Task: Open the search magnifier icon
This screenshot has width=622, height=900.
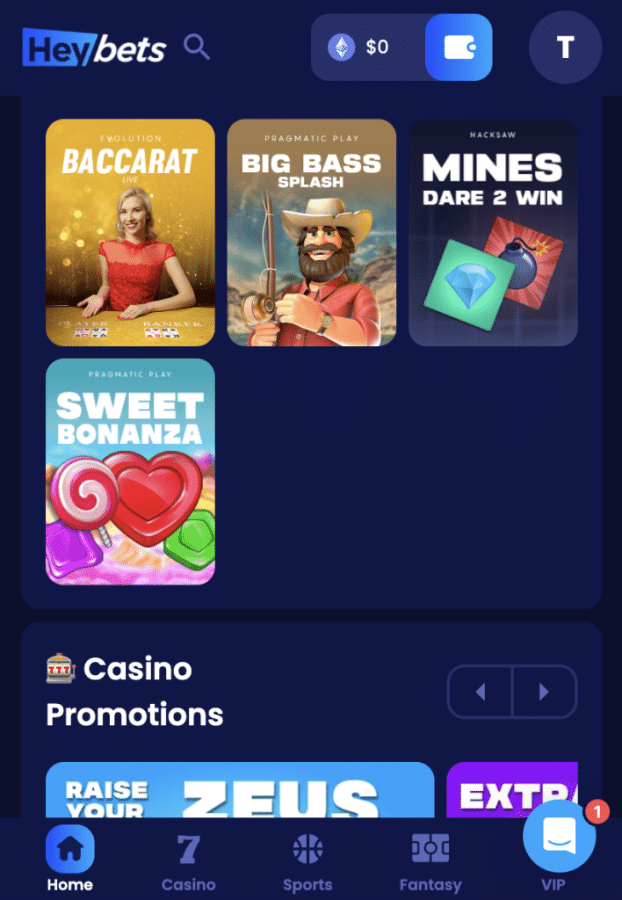Action: point(197,47)
